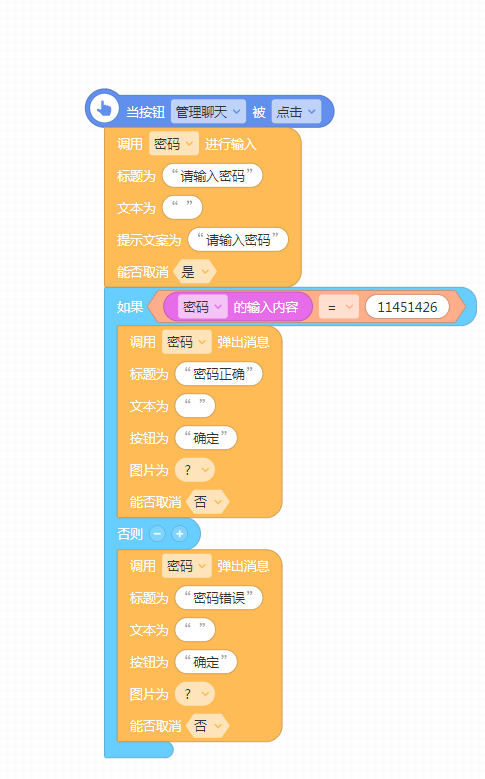Edit empty 文本为 field in 进行输入 block
485x779 pixels.
[x=182, y=208]
